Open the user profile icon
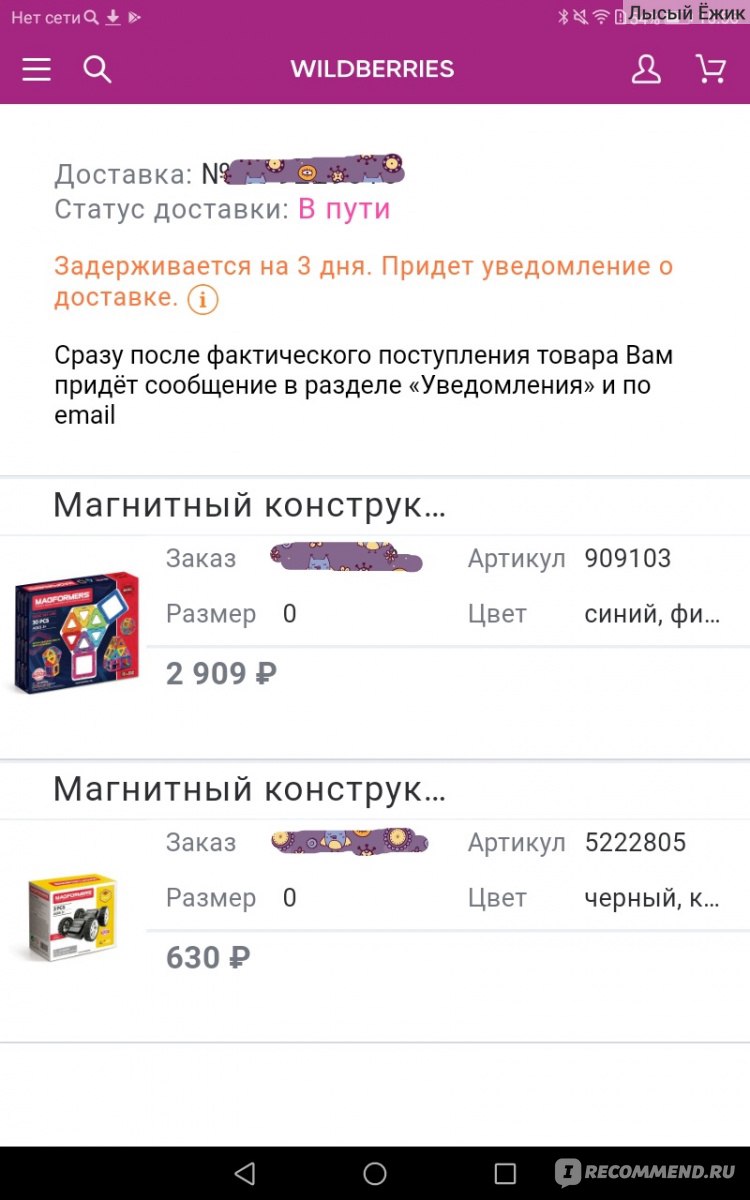 coord(646,69)
